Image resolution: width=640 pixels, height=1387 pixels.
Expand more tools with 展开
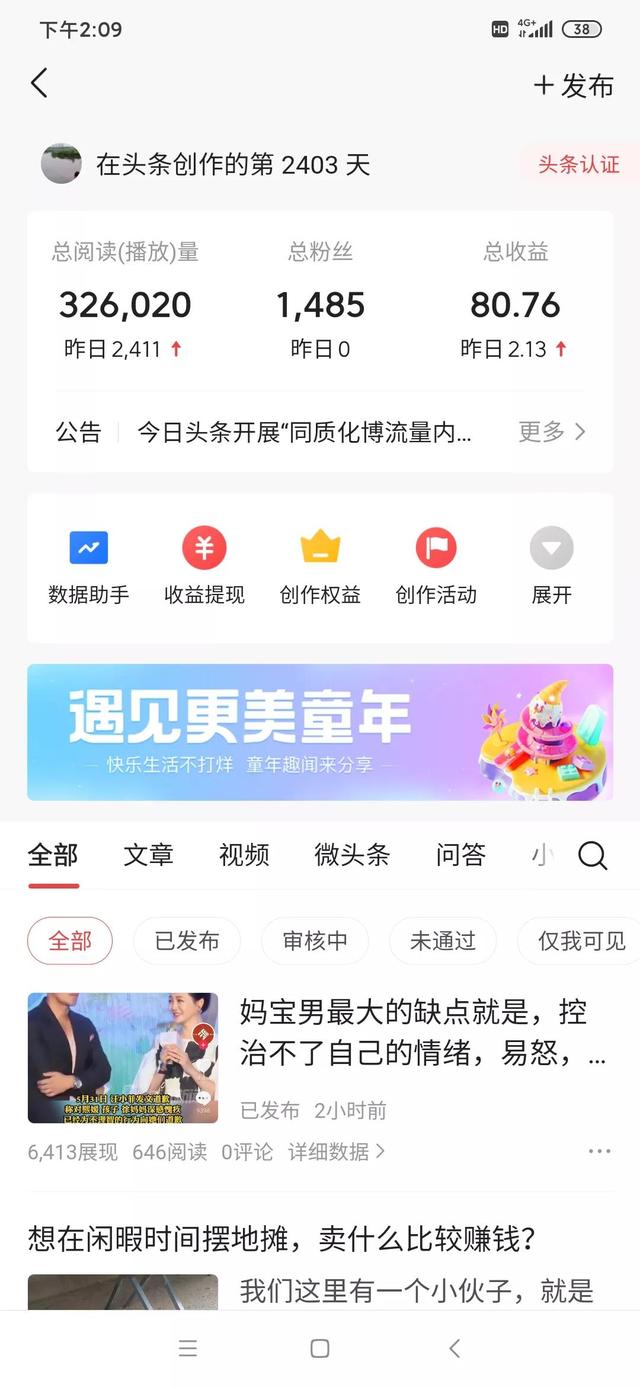click(x=551, y=567)
